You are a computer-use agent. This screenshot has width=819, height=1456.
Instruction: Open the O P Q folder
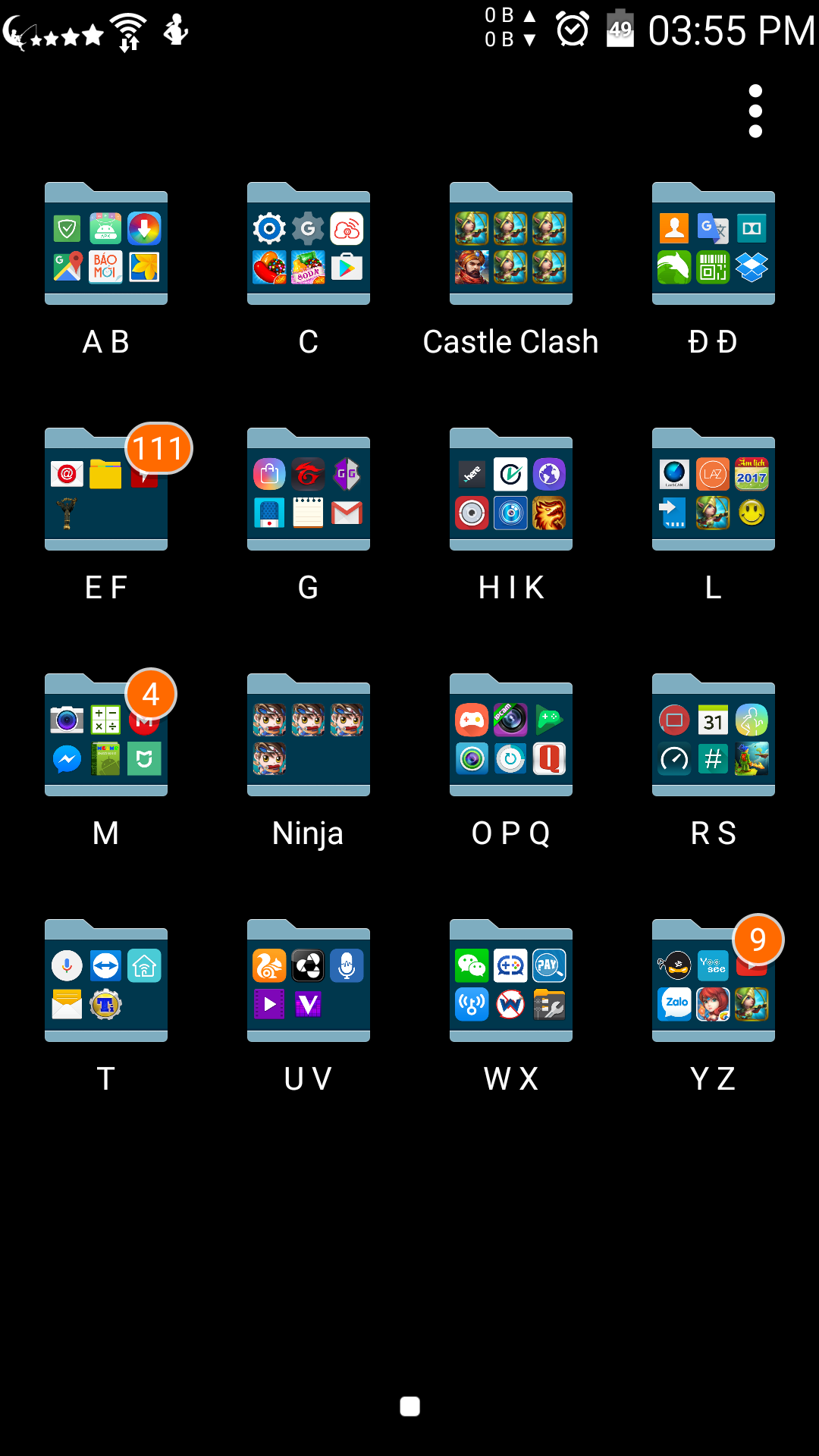511,736
